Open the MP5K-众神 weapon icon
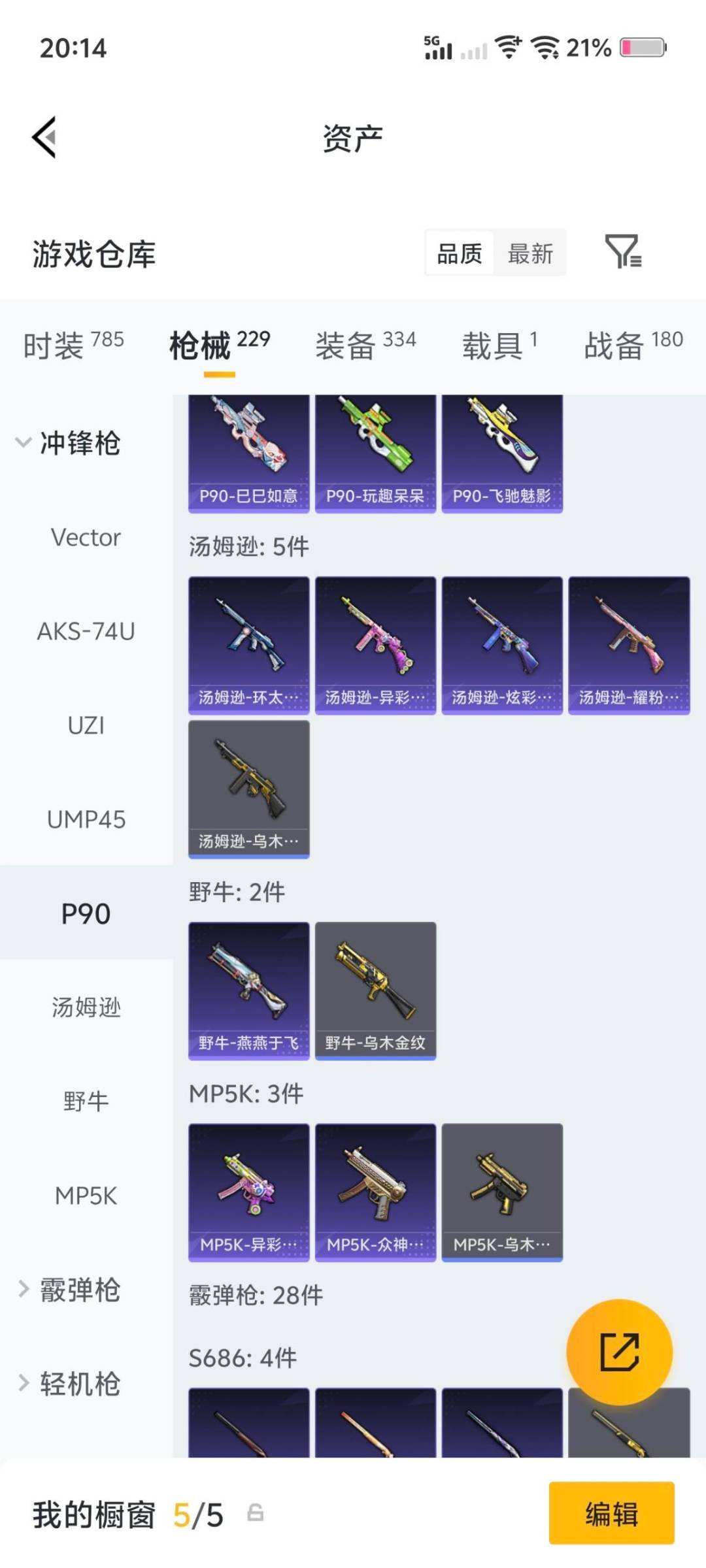The image size is (706, 1568). click(x=375, y=1192)
